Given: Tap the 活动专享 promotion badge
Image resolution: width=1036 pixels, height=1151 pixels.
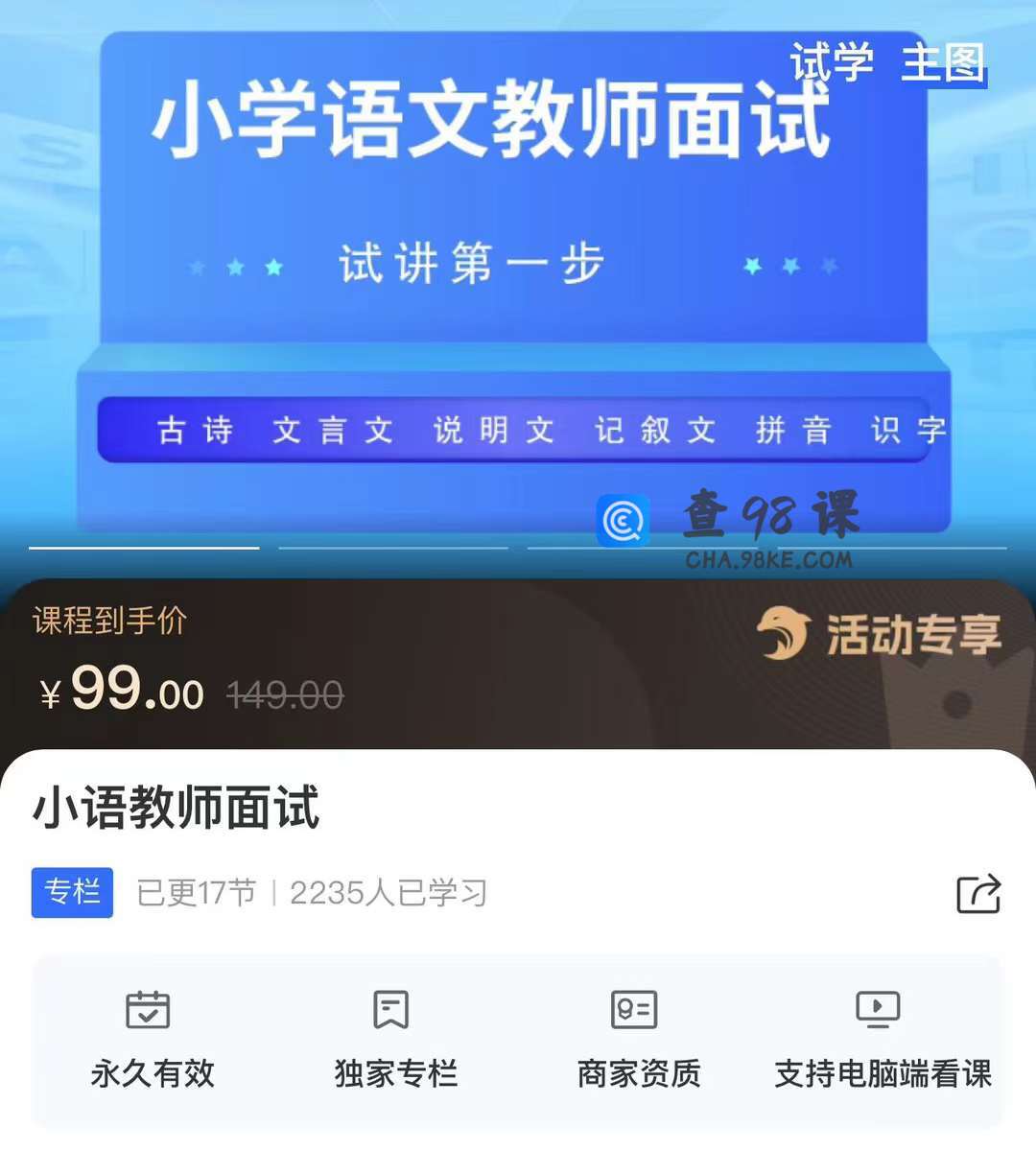Looking at the screenshot, I should (x=880, y=635).
